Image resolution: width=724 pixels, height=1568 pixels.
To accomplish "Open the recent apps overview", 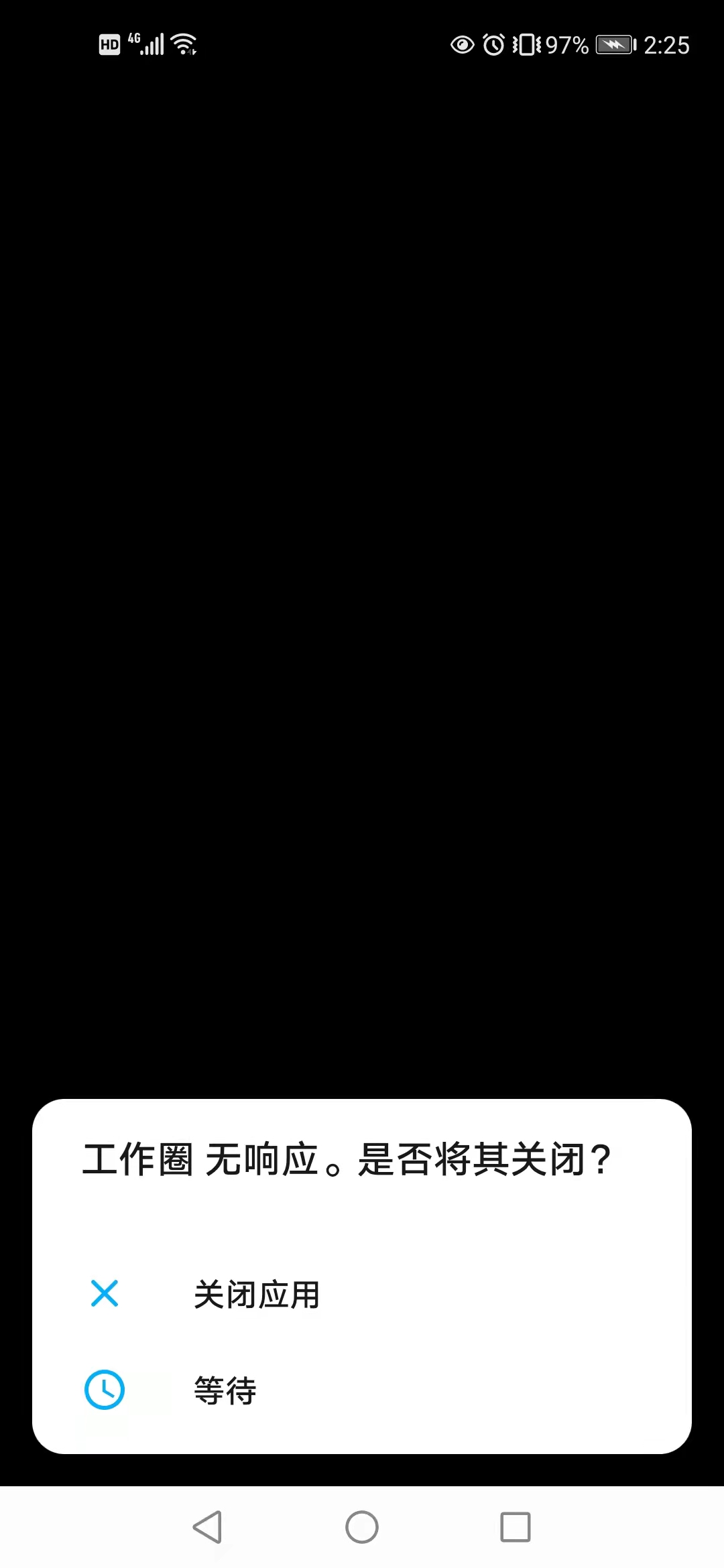I will (516, 1527).
